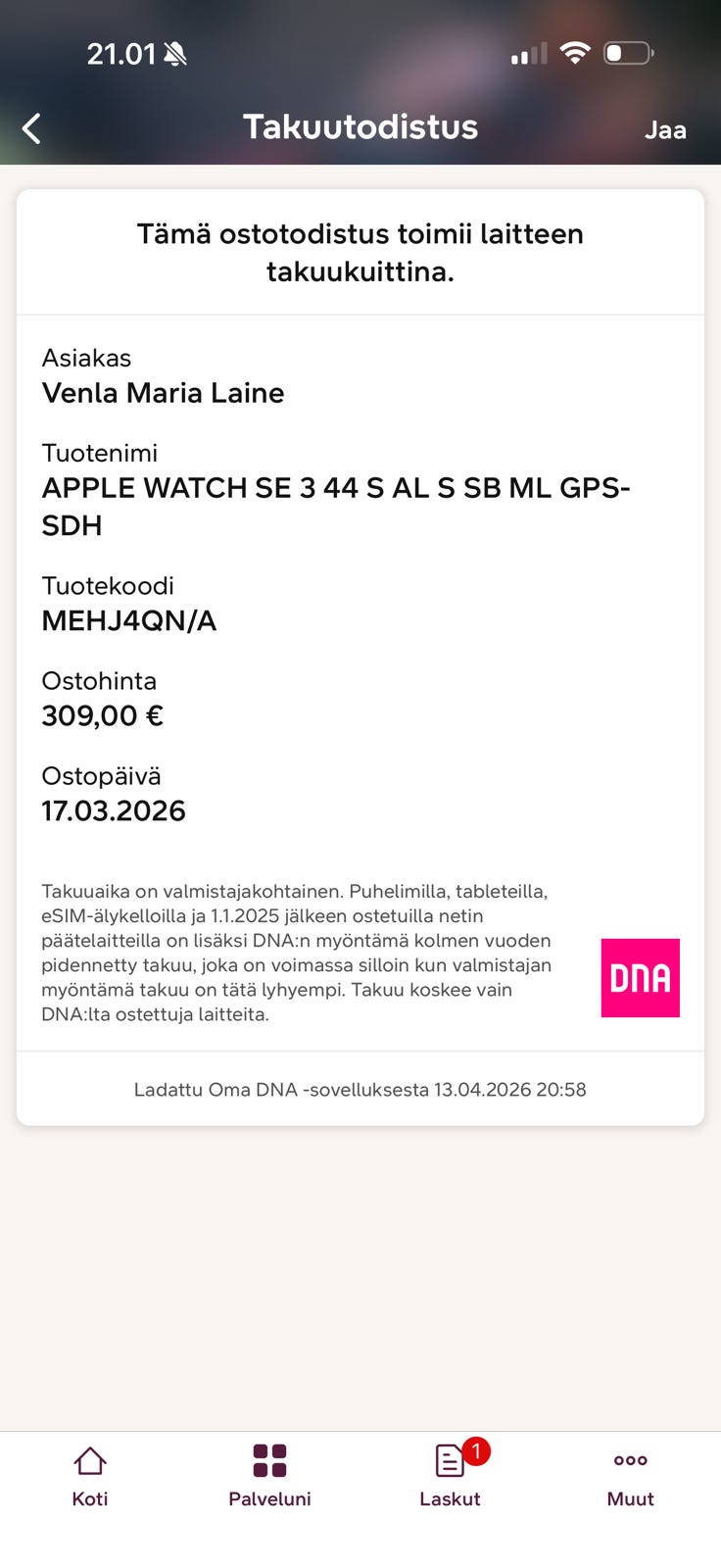Click the Wi-Fi status icon

576,54
